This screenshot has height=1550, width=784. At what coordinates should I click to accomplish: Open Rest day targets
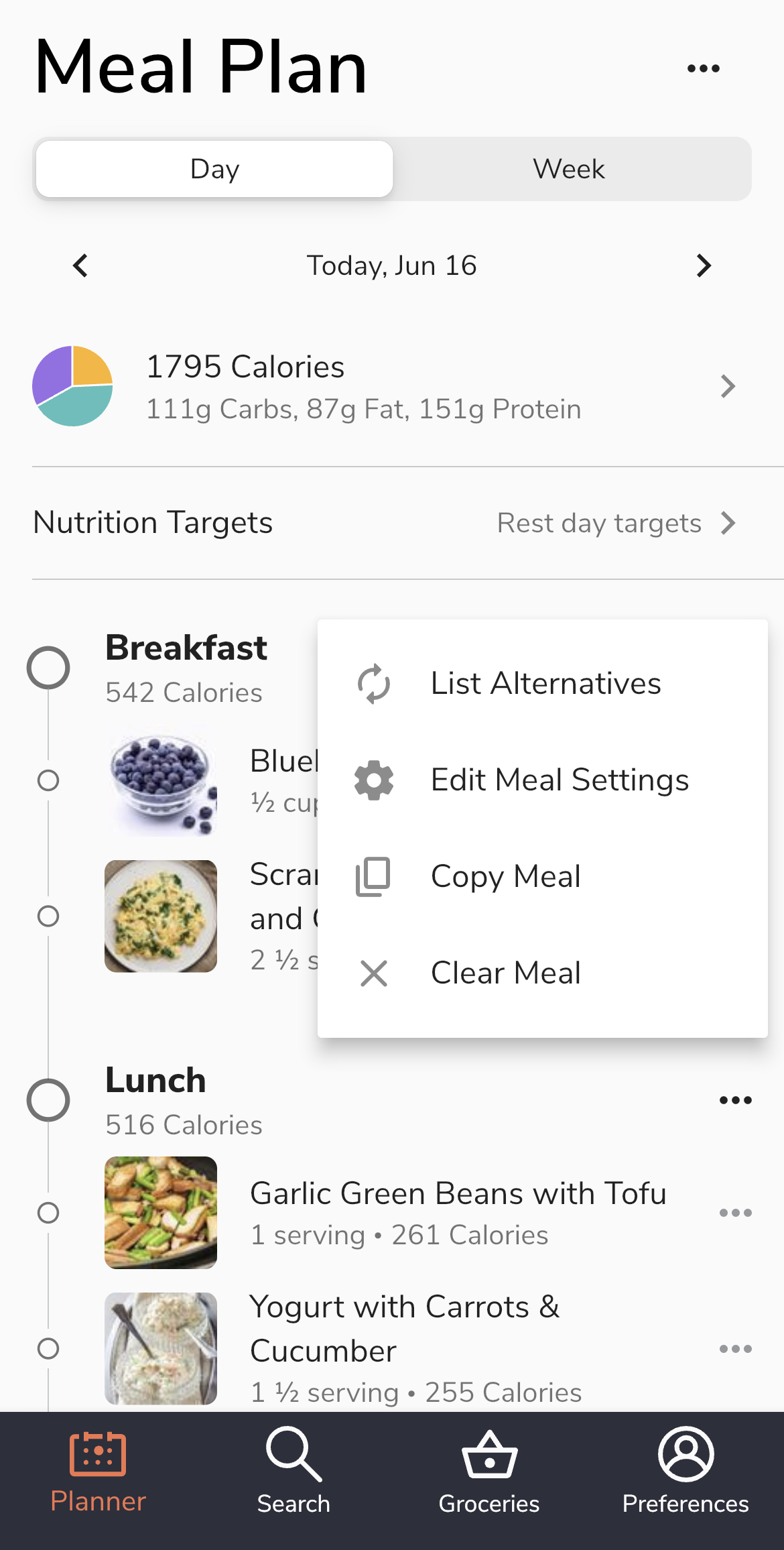615,523
